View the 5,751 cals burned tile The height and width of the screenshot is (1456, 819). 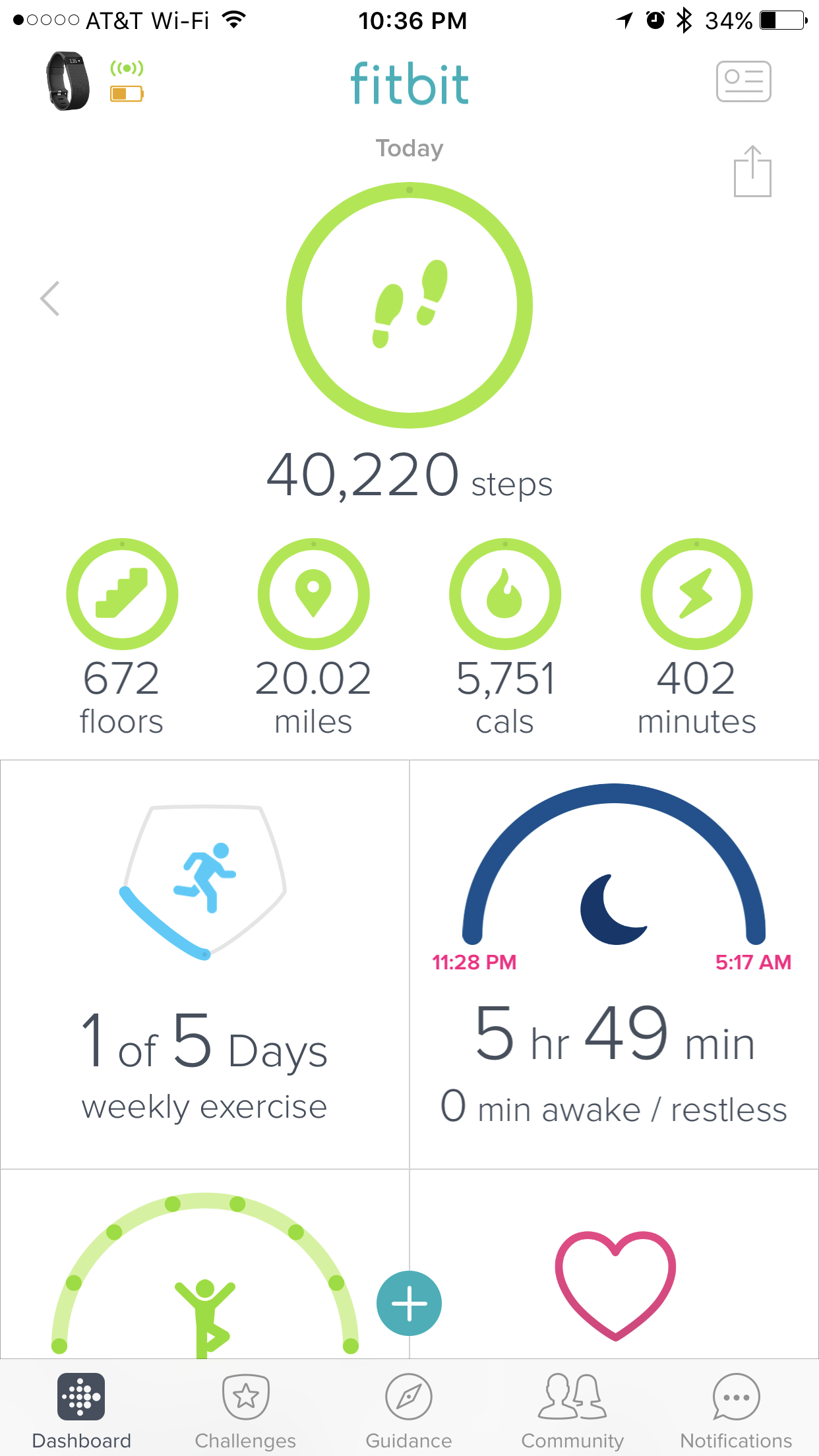pyautogui.click(x=505, y=637)
